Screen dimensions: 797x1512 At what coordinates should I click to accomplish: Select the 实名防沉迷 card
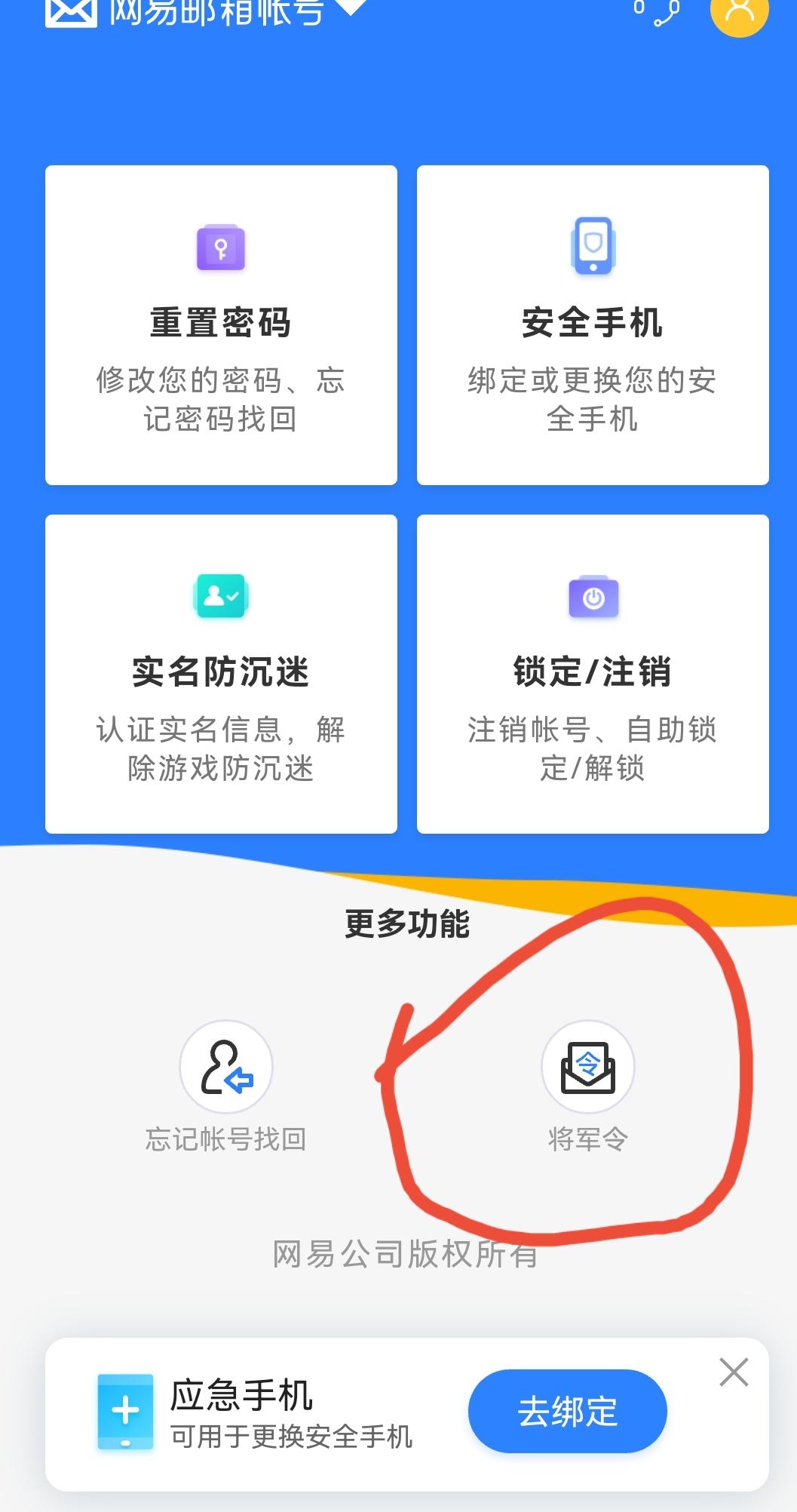(221, 674)
